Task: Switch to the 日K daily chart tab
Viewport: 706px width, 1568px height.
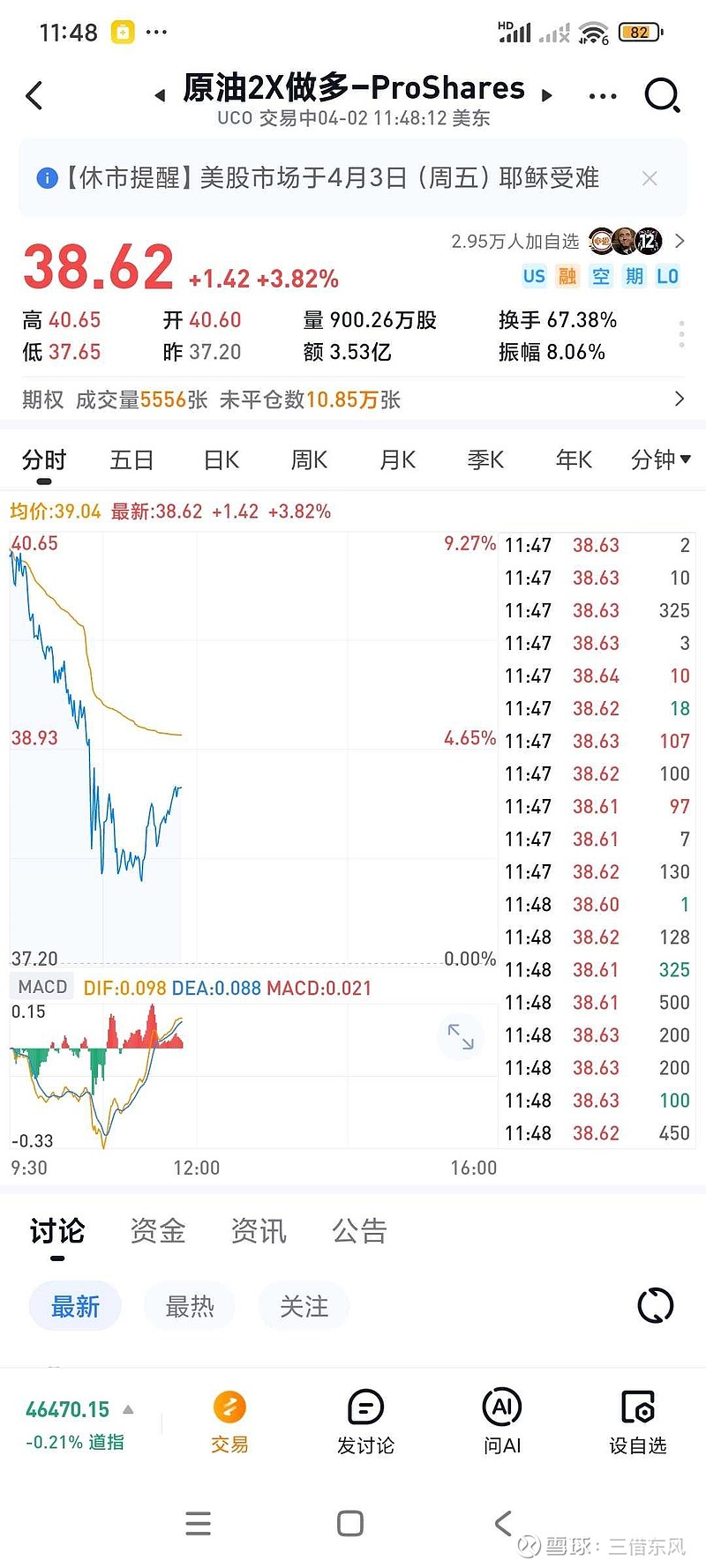Action: [x=220, y=459]
